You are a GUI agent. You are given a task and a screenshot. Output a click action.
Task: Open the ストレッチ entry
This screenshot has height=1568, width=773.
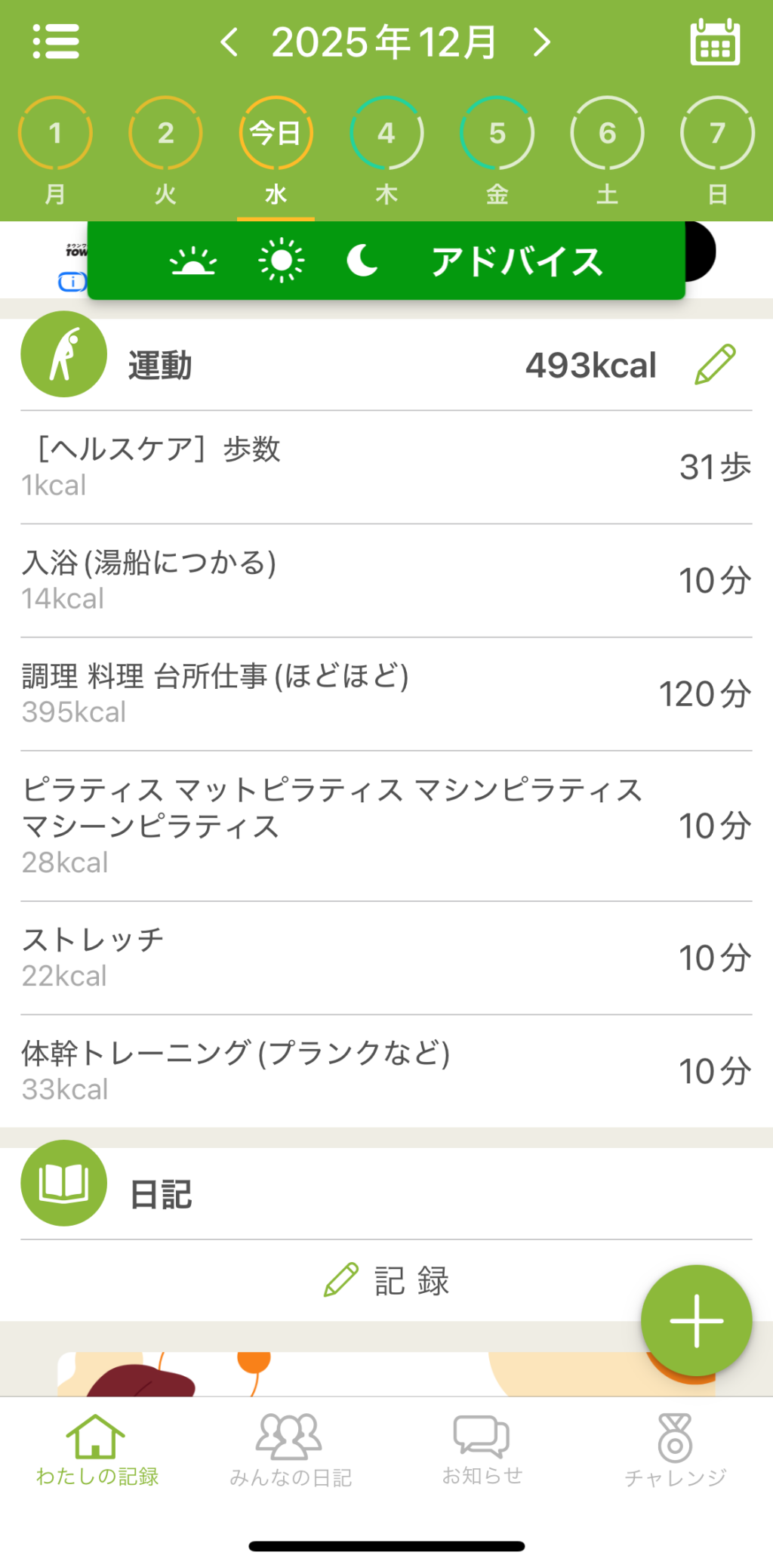[x=385, y=957]
